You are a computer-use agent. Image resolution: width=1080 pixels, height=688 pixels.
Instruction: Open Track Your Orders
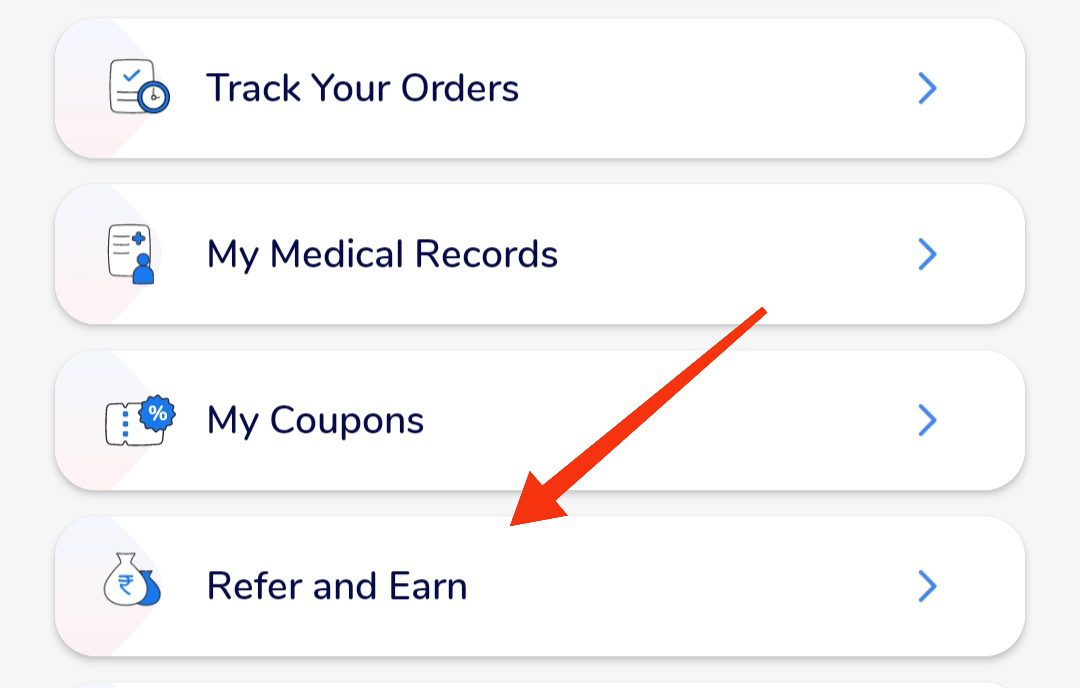540,88
